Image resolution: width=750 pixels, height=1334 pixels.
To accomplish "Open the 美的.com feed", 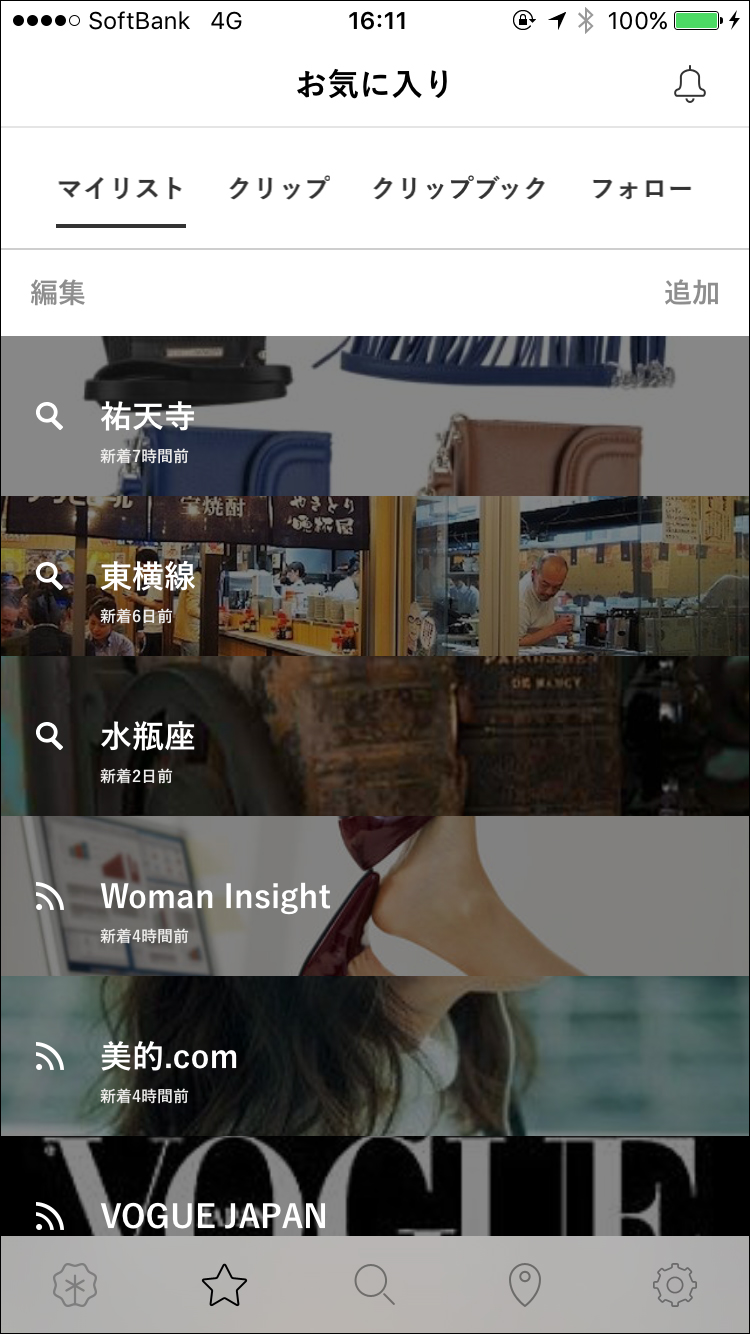I will [x=375, y=1056].
